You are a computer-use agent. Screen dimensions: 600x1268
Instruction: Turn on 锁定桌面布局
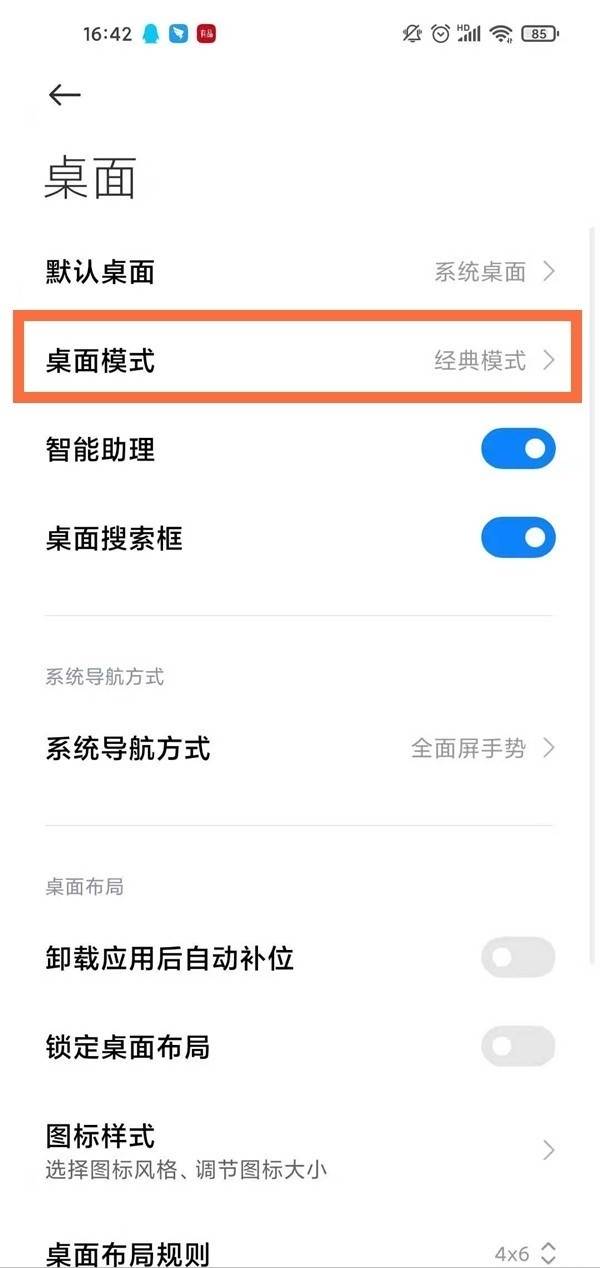point(518,1047)
